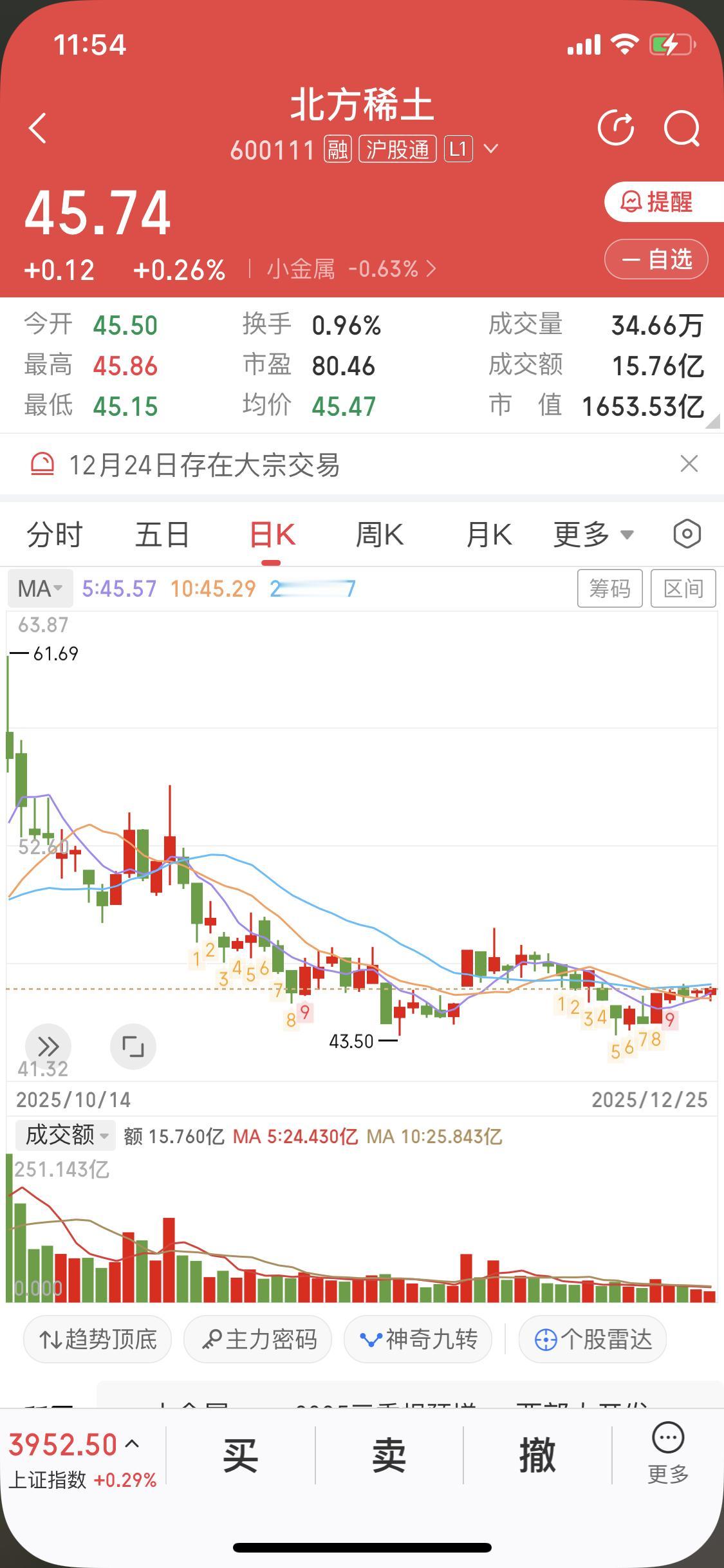The image size is (724, 1568).
Task: Open stock search via the magnifier icon
Action: point(683,127)
